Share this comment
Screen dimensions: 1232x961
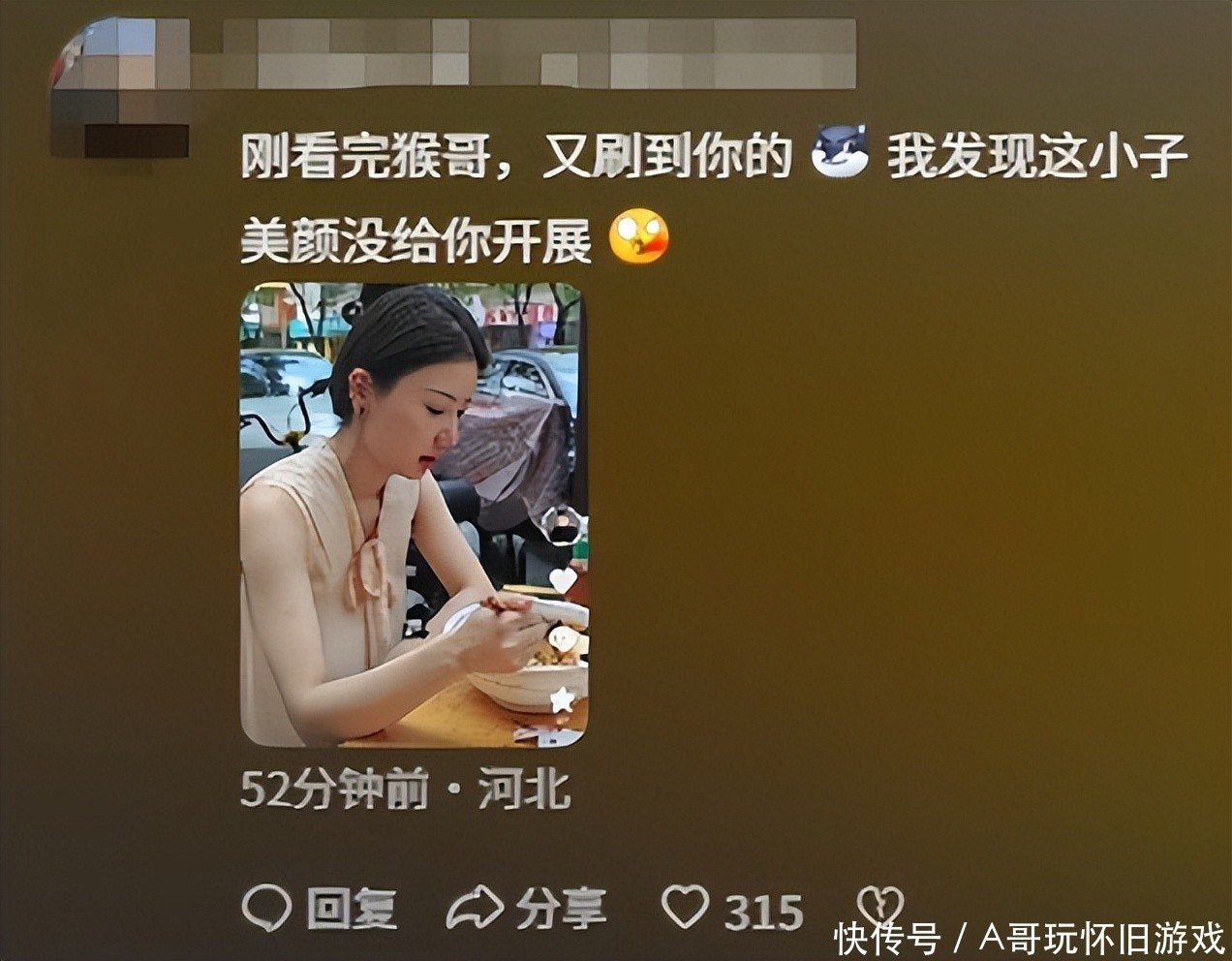point(526,909)
